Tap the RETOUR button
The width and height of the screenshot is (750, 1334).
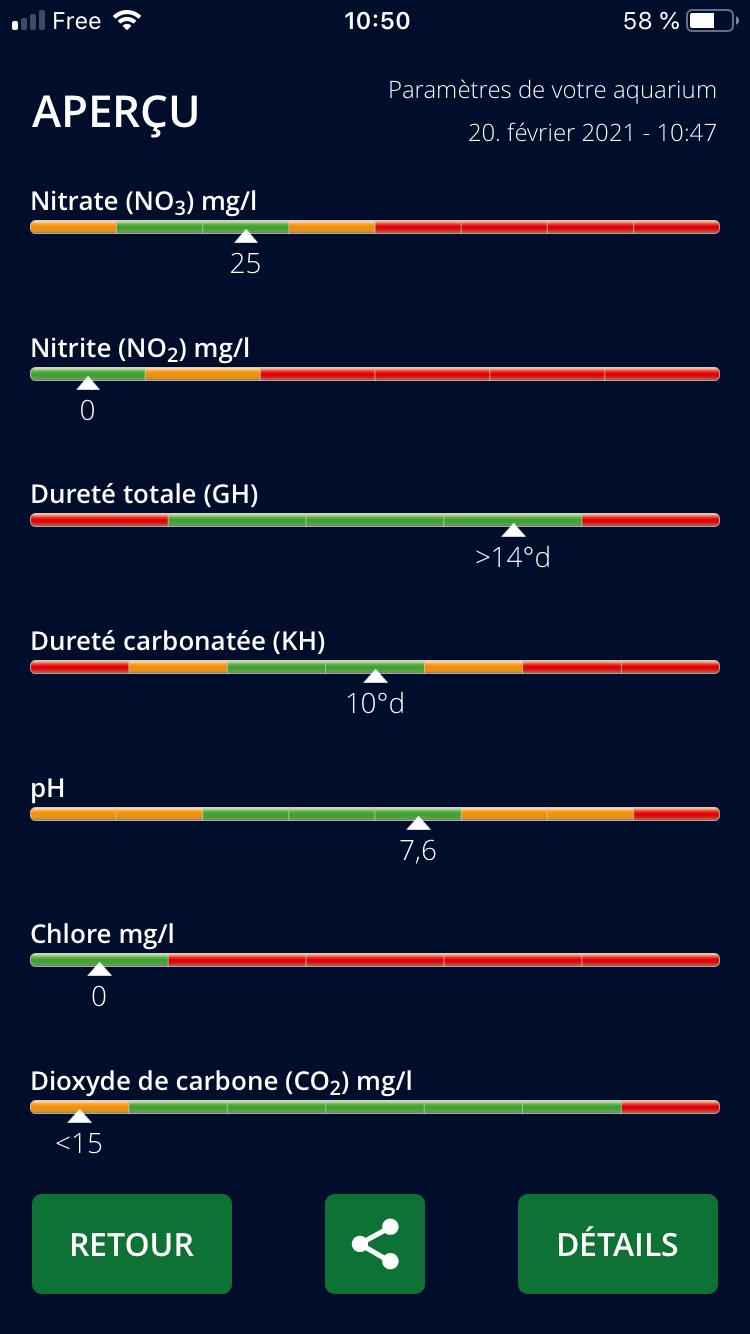coord(132,1244)
